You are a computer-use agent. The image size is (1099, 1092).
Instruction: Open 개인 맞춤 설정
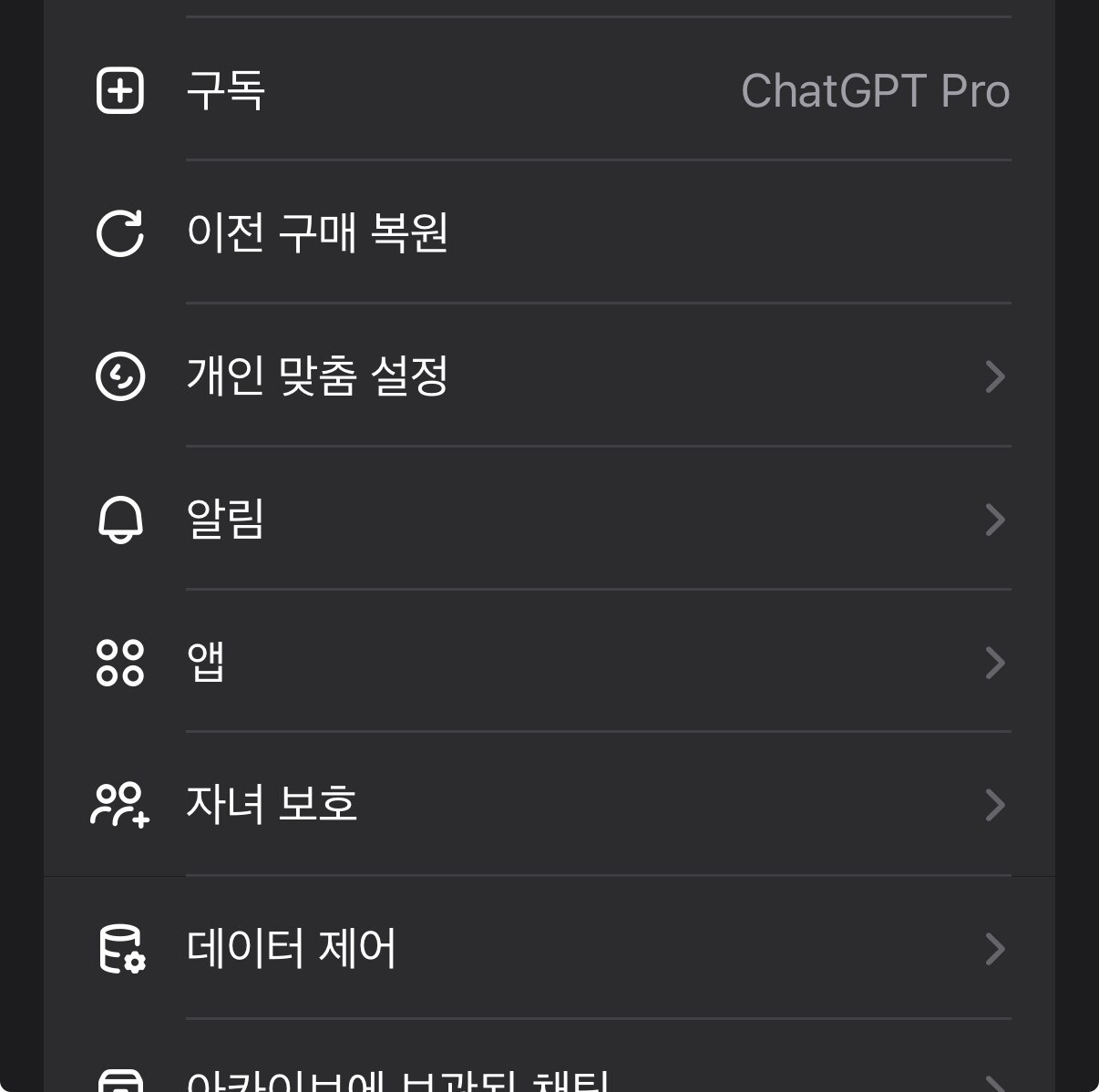pyautogui.click(x=549, y=375)
